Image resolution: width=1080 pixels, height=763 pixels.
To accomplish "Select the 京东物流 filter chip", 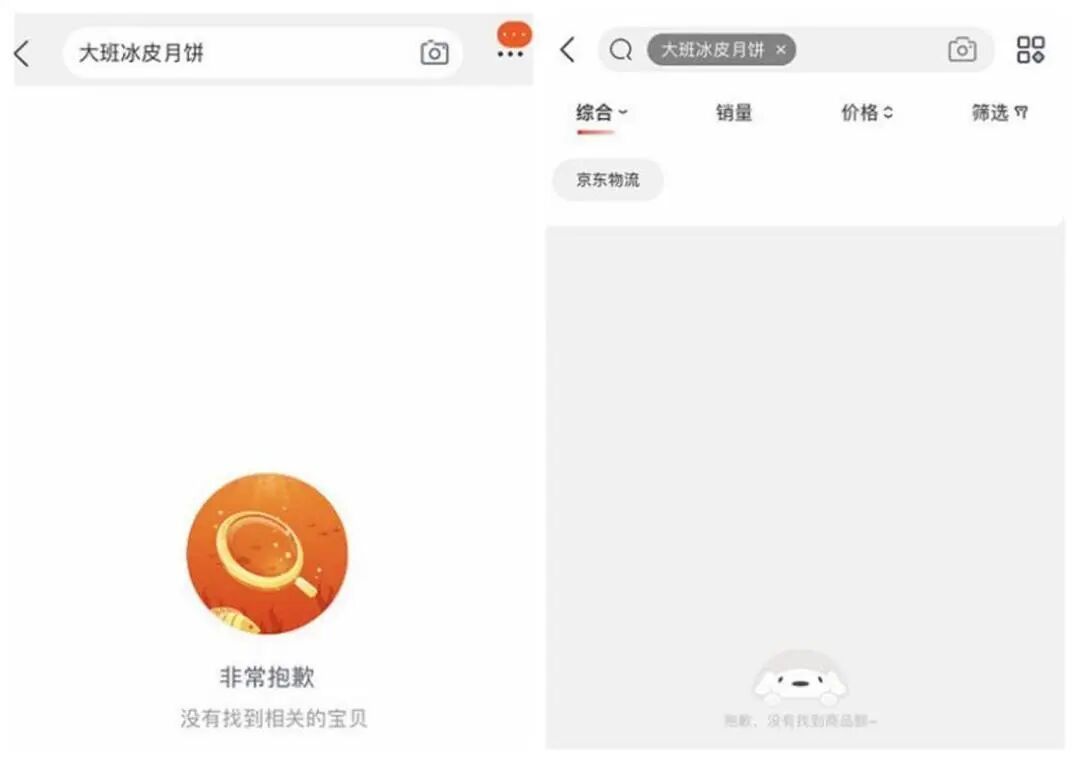I will (607, 180).
